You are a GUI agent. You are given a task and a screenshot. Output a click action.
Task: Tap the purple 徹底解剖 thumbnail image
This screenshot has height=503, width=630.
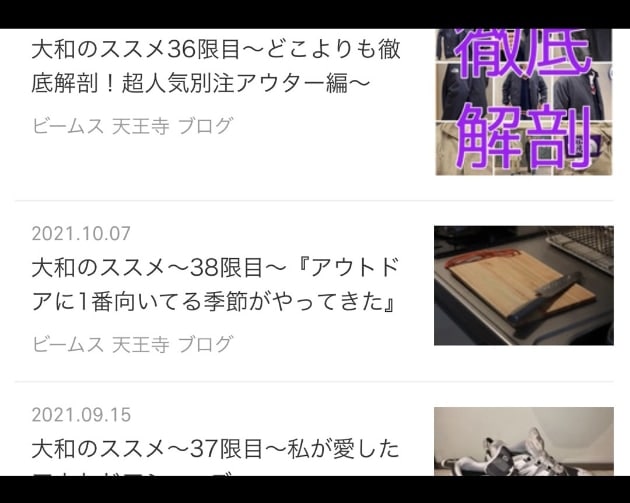click(x=523, y=102)
